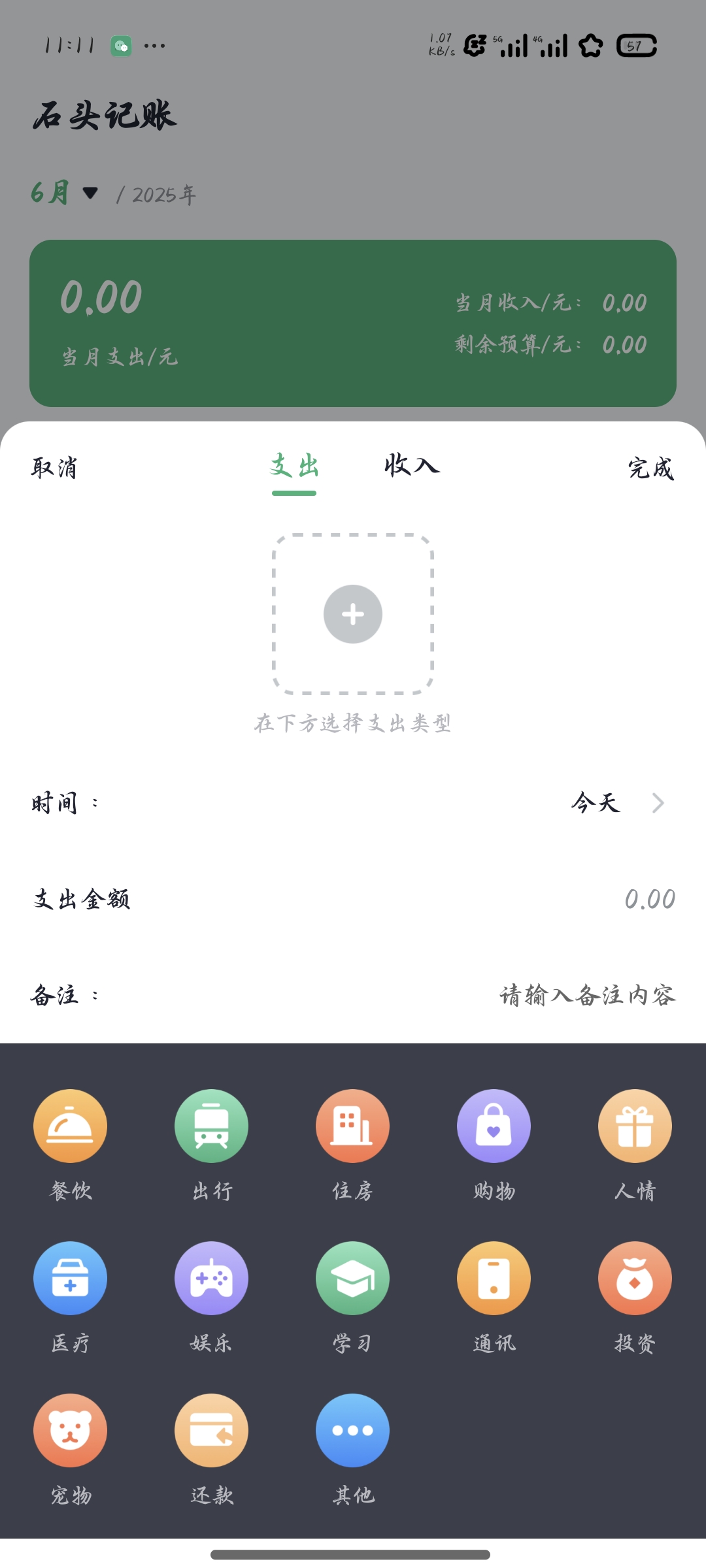
Task: Choose the 还款 repayment category
Action: (x=212, y=1449)
